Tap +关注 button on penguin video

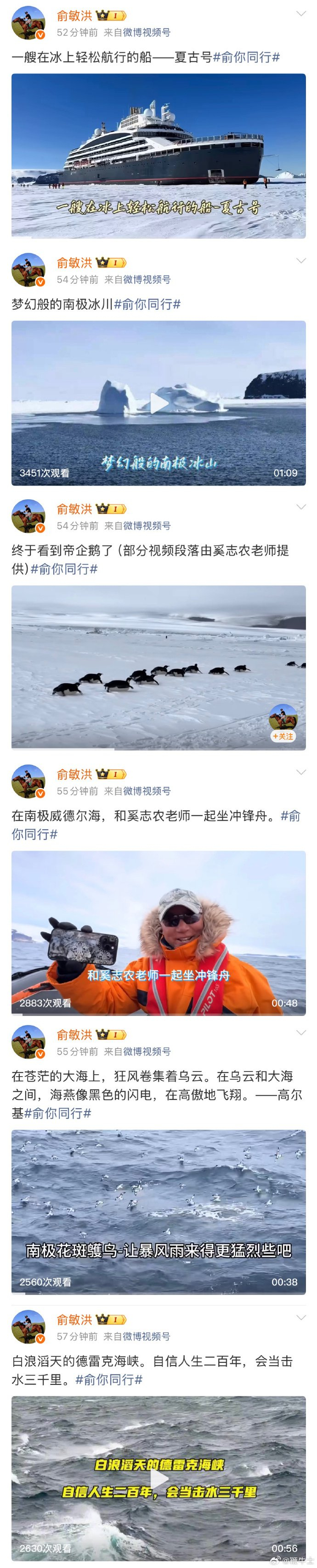click(x=283, y=735)
